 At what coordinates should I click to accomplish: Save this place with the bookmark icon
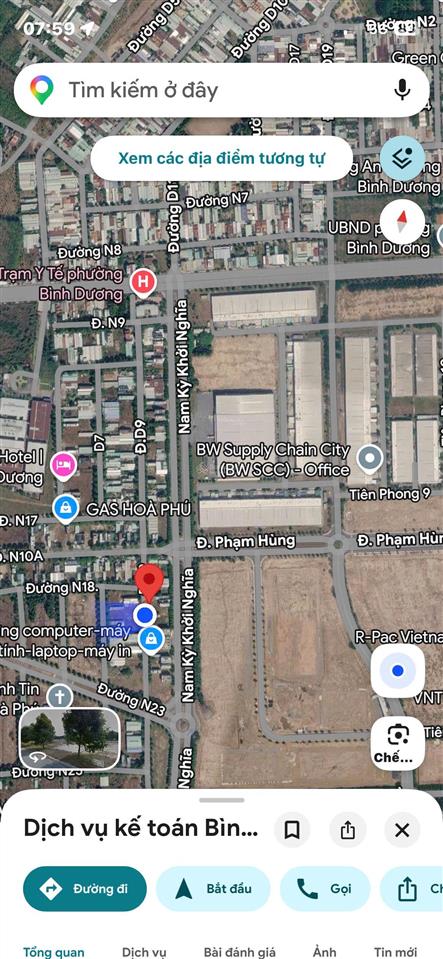pyautogui.click(x=292, y=830)
